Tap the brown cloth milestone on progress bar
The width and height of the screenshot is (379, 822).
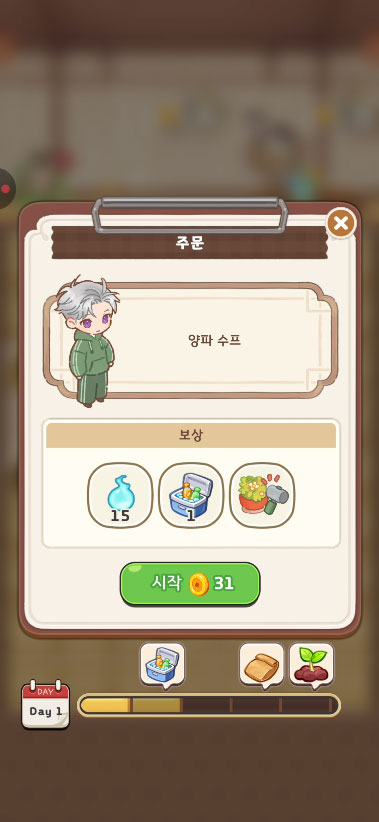coord(262,665)
